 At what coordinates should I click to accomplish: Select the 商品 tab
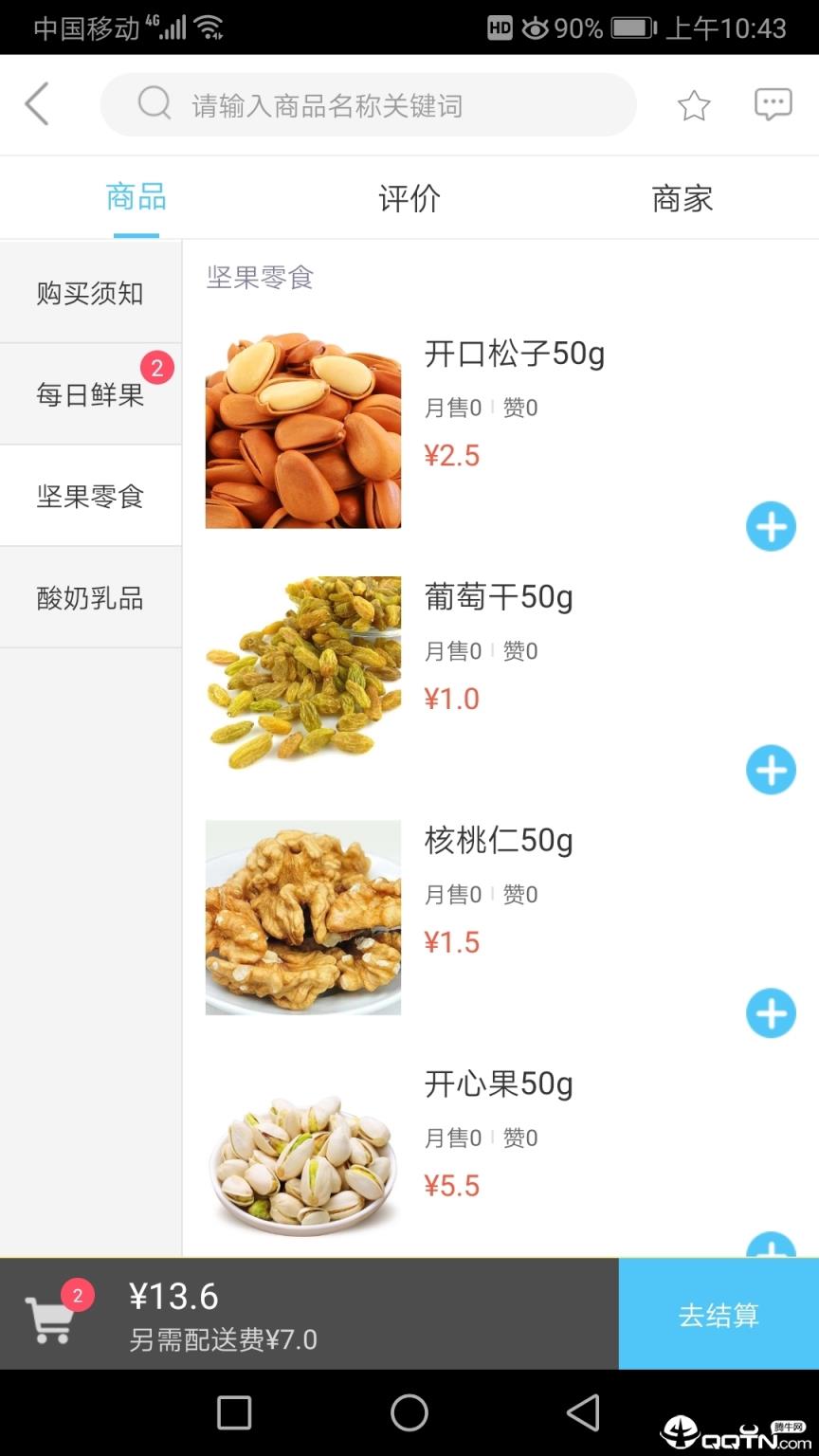tap(136, 199)
